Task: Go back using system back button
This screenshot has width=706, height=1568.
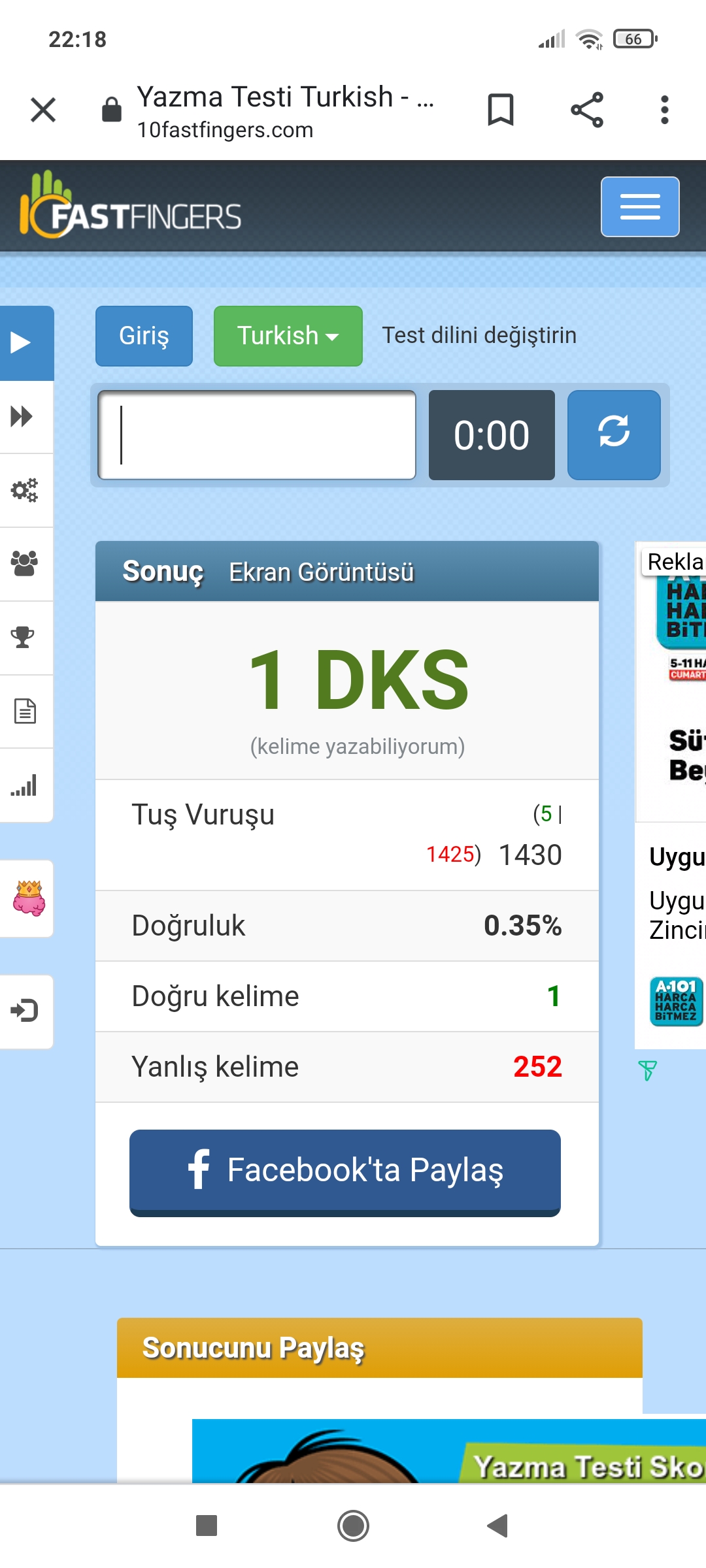Action: click(497, 1526)
